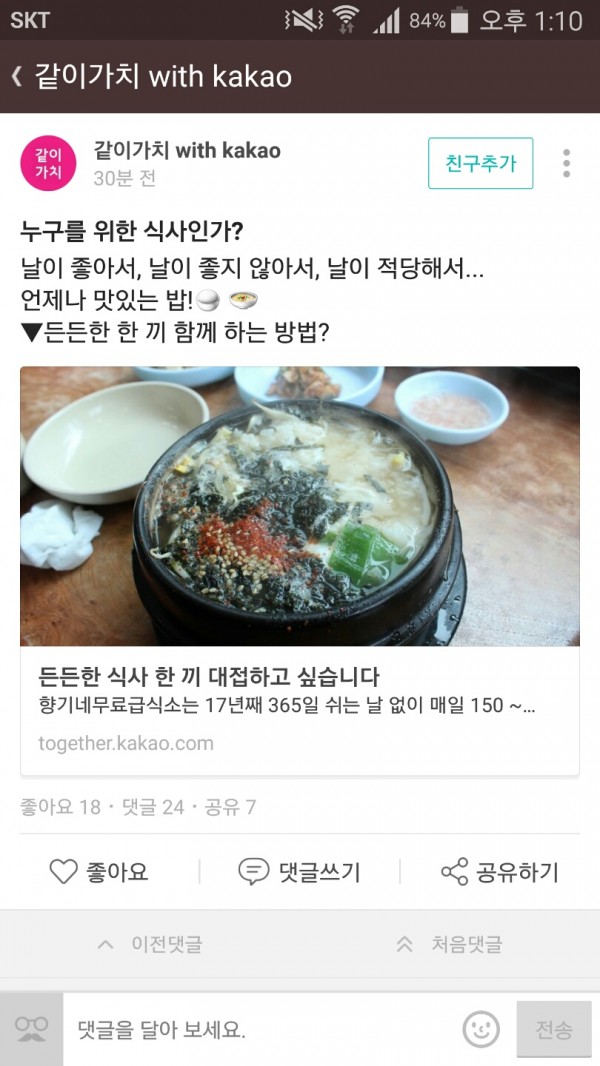Jump to 처음댓글 first comments
The height and width of the screenshot is (1066, 600).
point(450,944)
